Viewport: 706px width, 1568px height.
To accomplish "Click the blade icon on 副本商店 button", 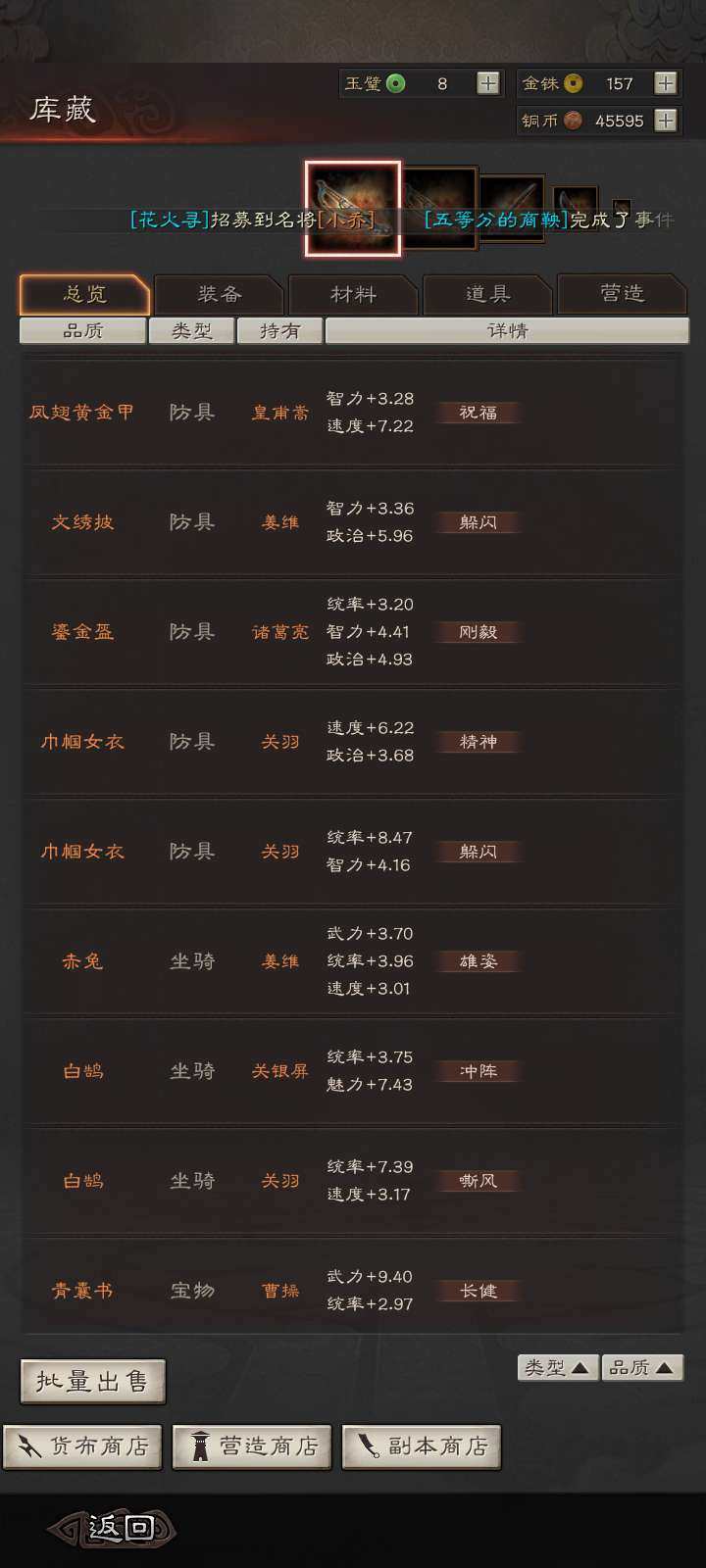I will 367,1445.
